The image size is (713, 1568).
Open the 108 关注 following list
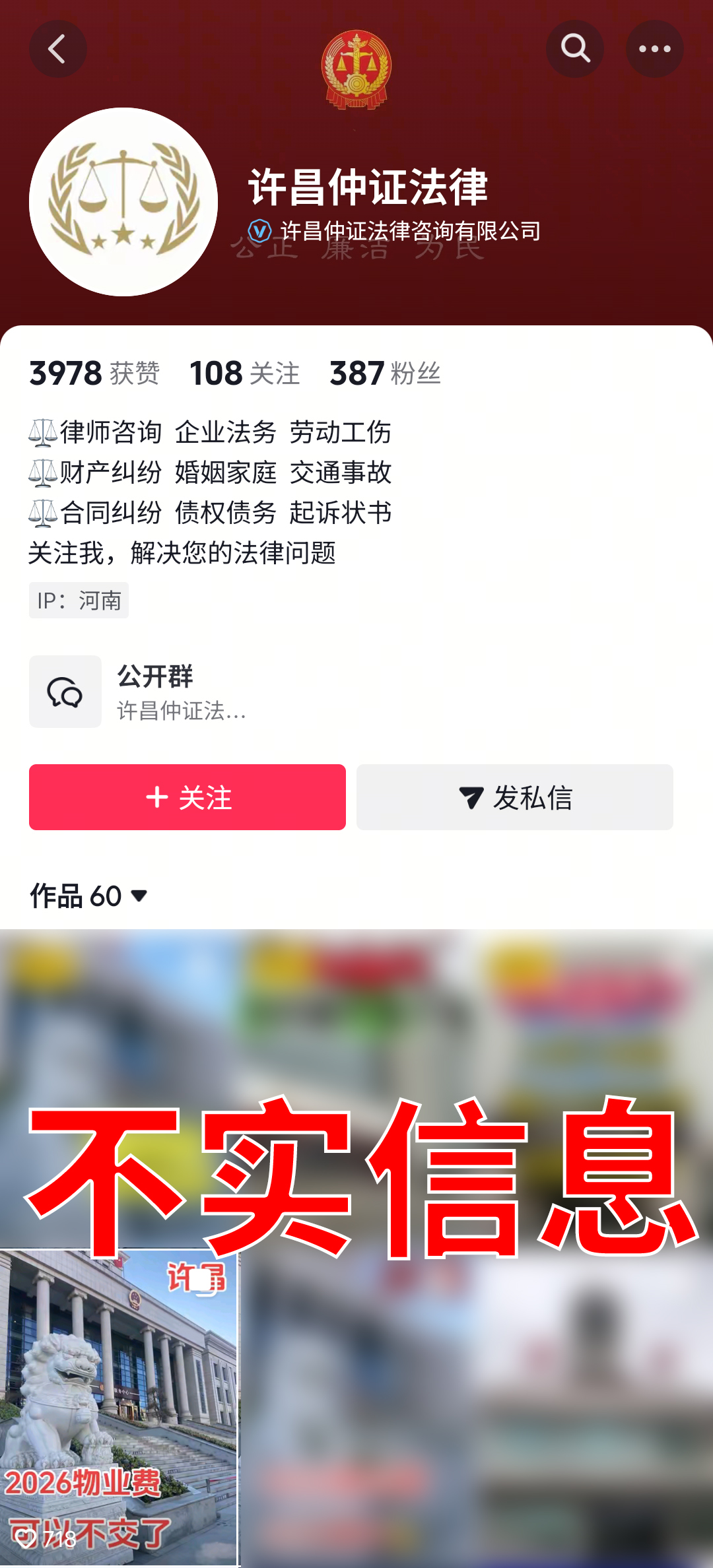pyautogui.click(x=244, y=374)
